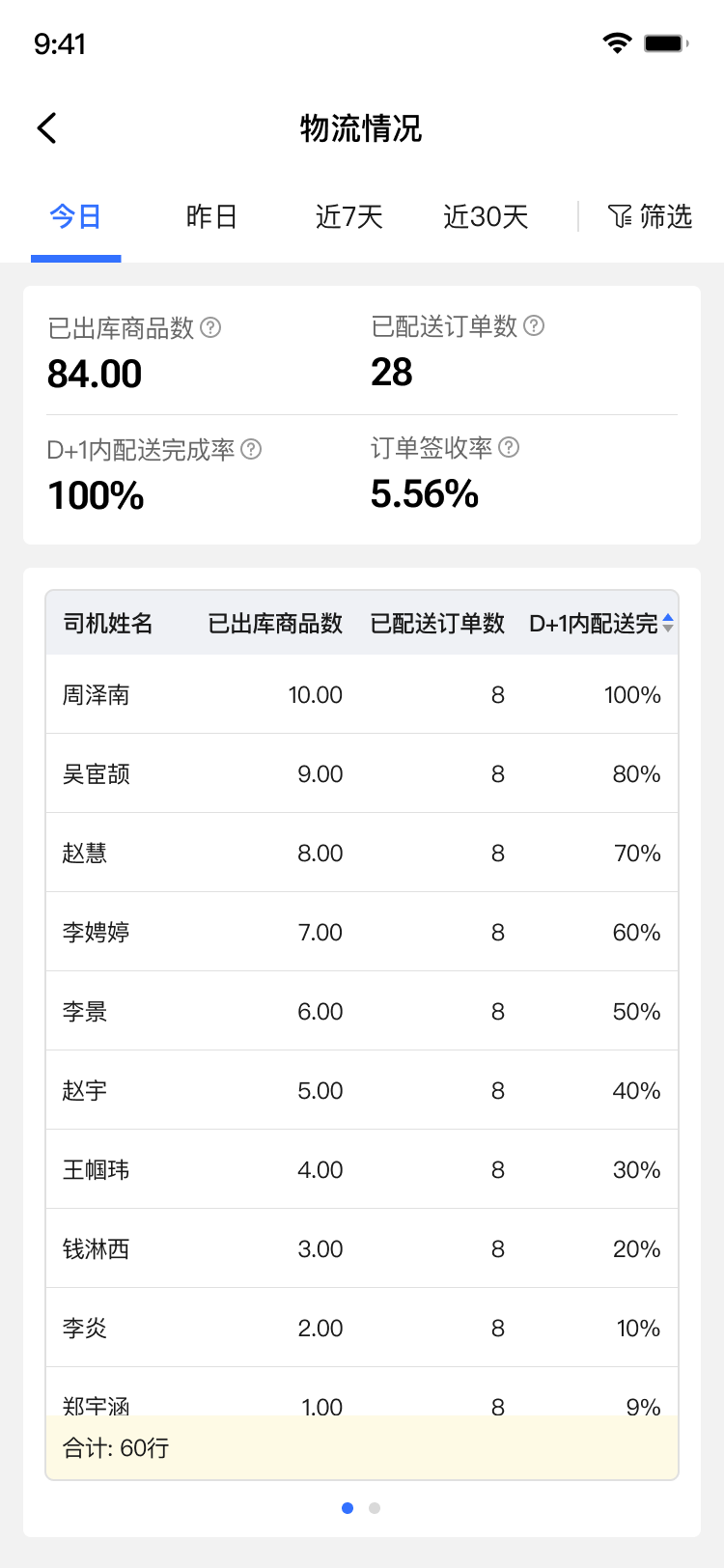Click the 9:41 time display

point(61,43)
